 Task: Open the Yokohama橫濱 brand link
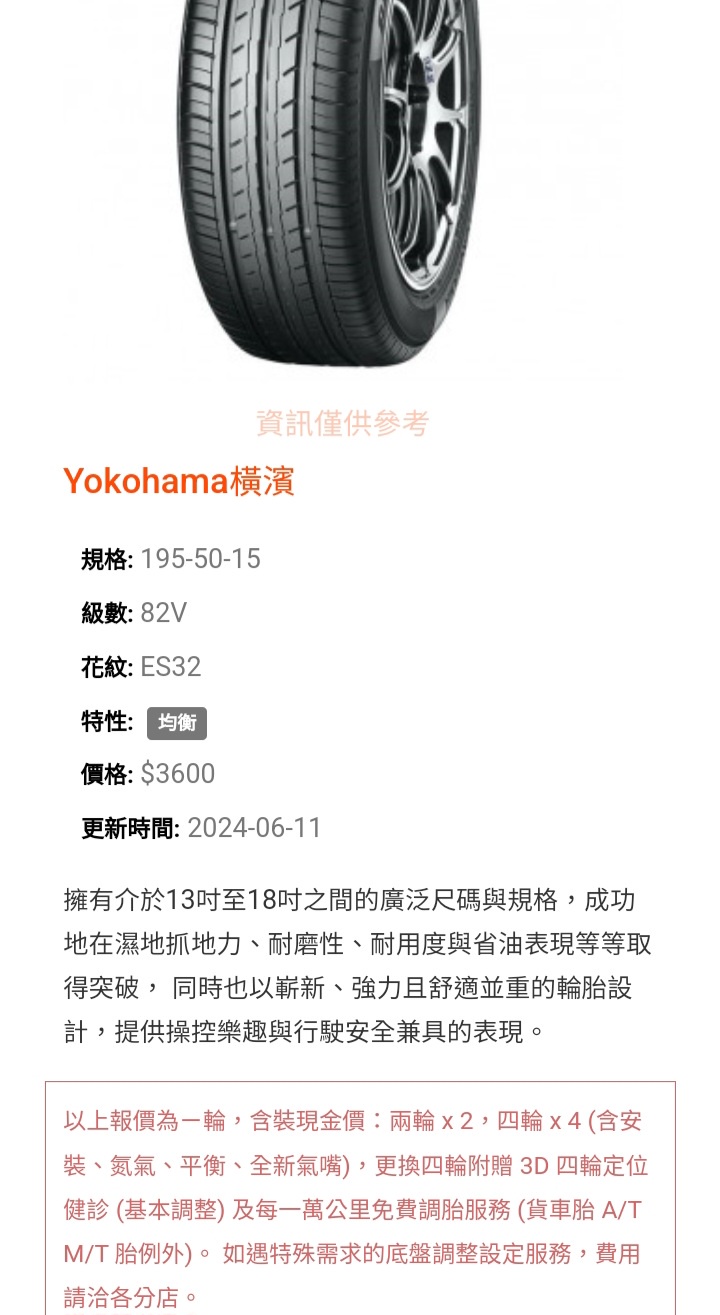tap(179, 481)
